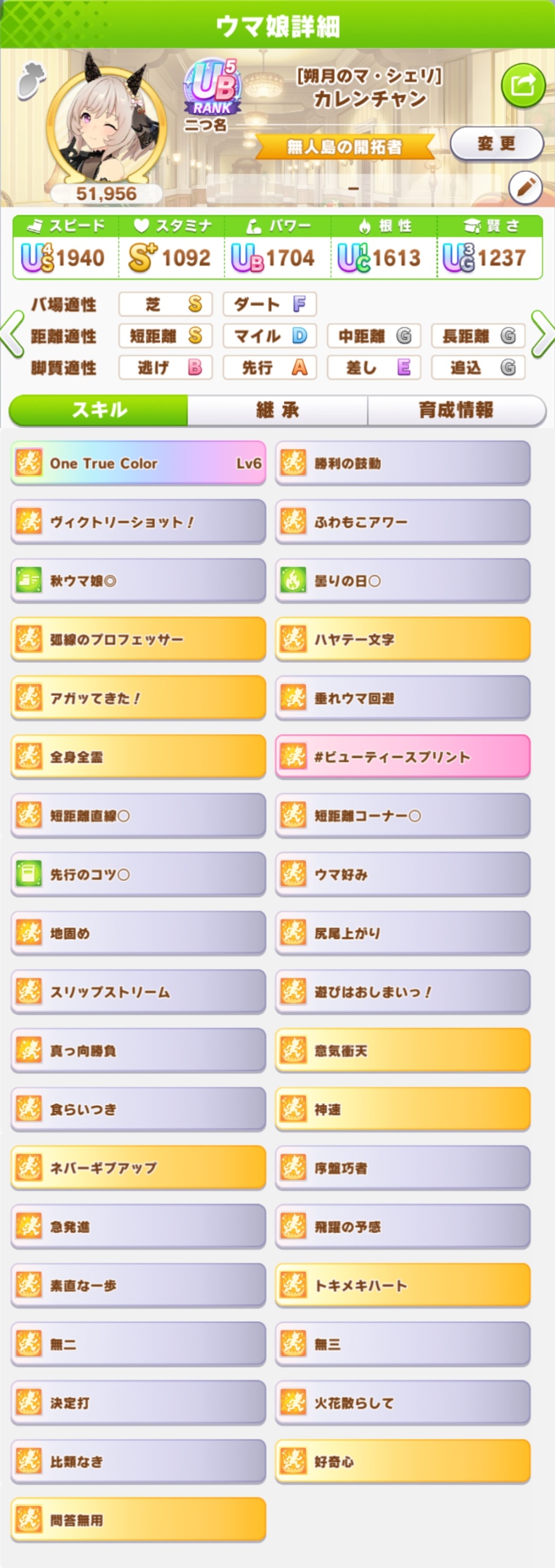Tap the green share button

522,86
